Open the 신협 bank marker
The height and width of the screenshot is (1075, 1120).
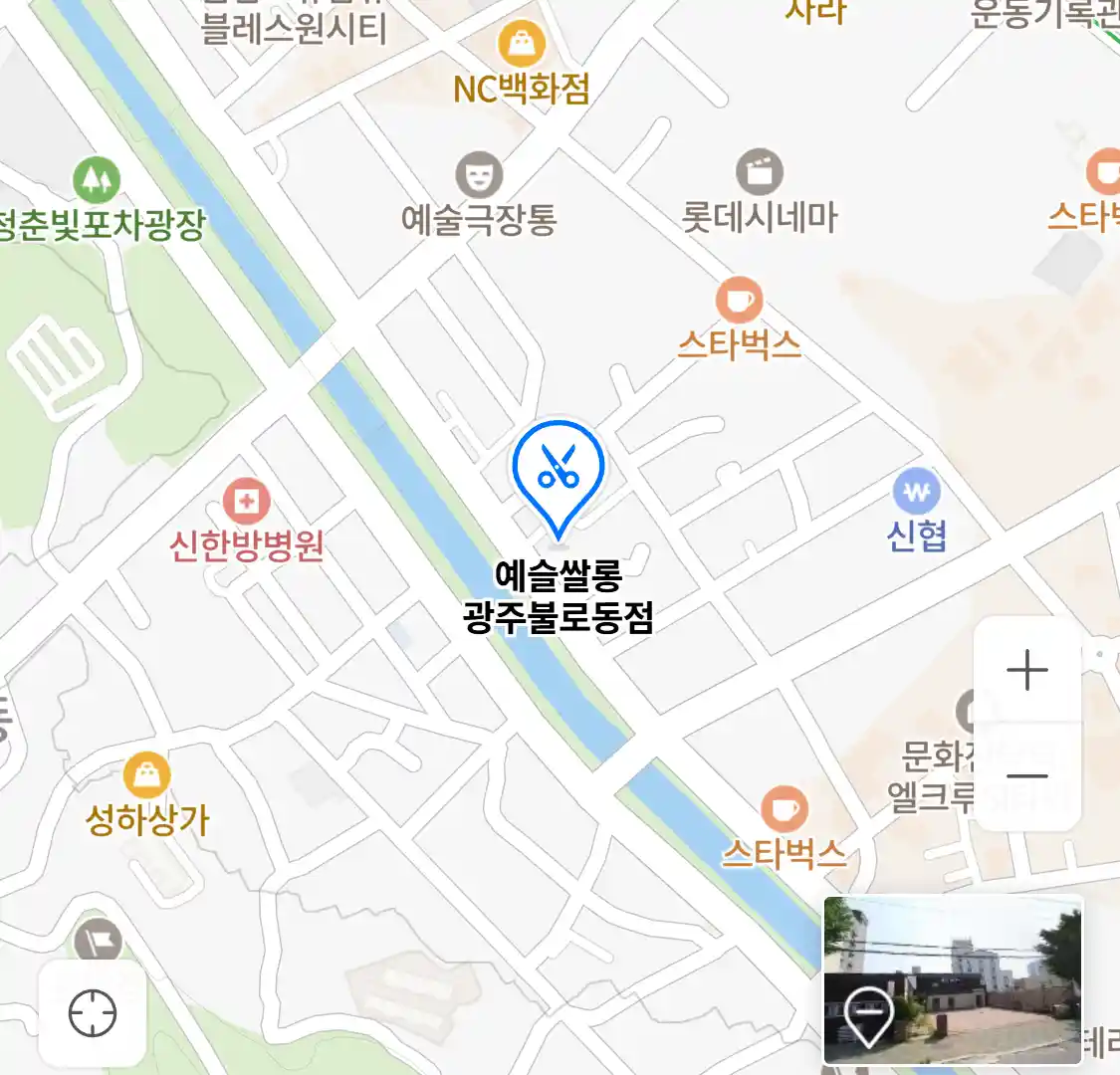916,492
